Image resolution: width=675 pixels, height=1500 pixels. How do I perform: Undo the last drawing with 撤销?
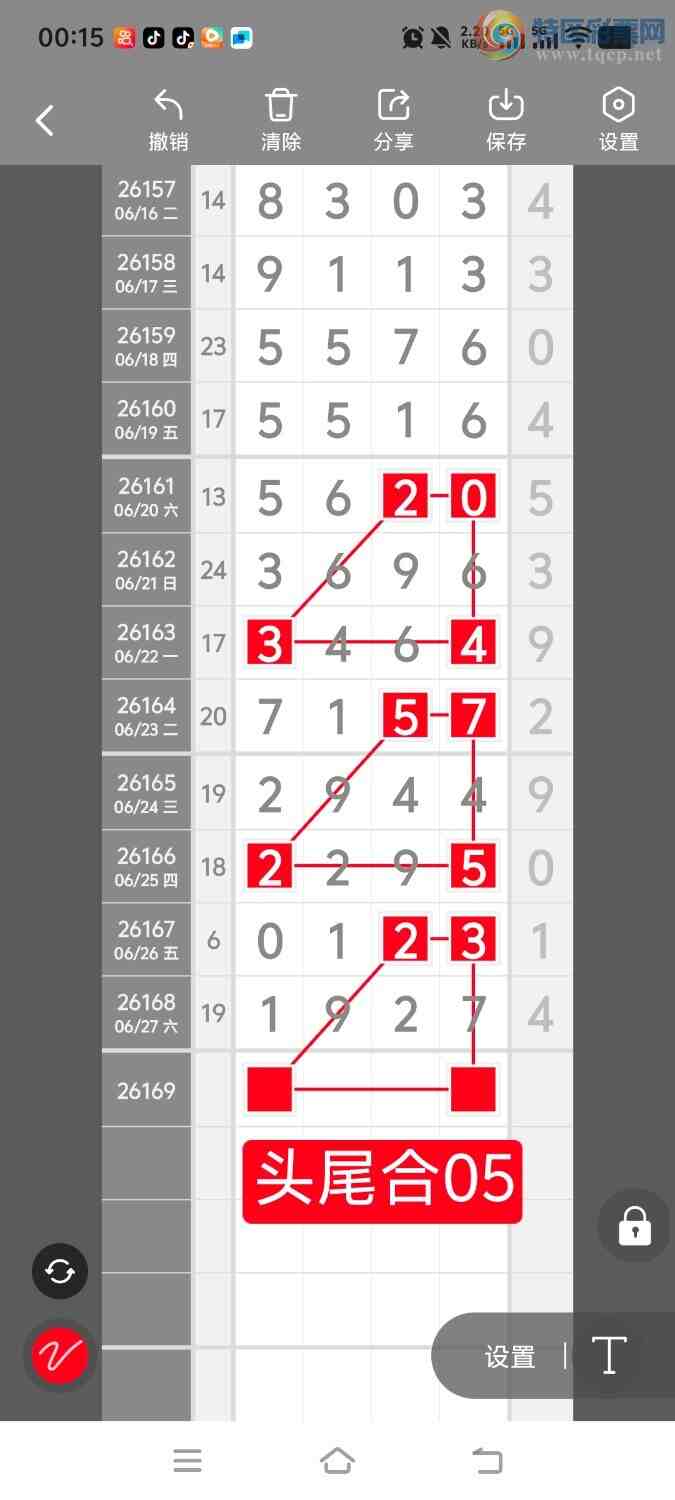(x=169, y=120)
